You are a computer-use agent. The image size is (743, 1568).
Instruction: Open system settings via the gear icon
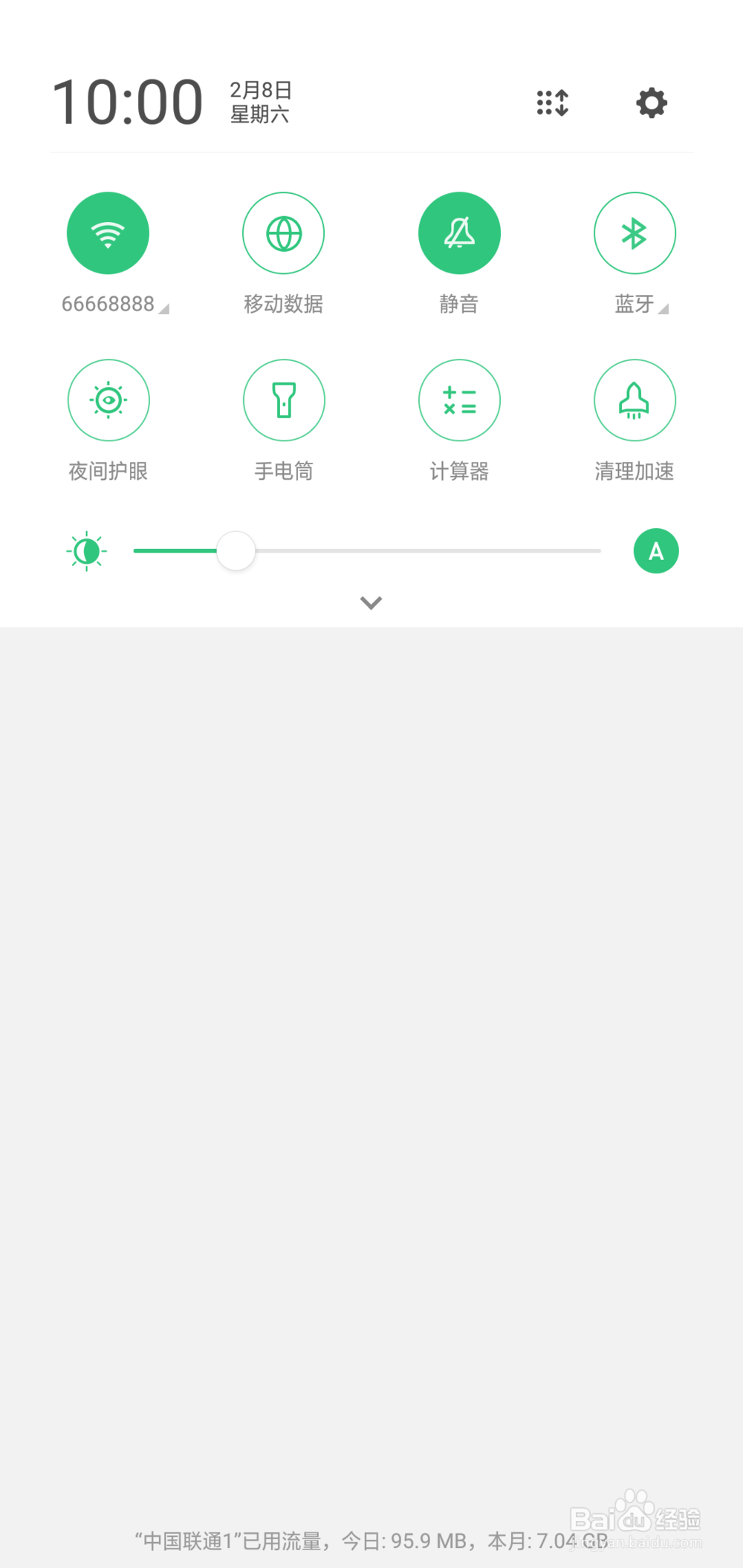pos(652,103)
